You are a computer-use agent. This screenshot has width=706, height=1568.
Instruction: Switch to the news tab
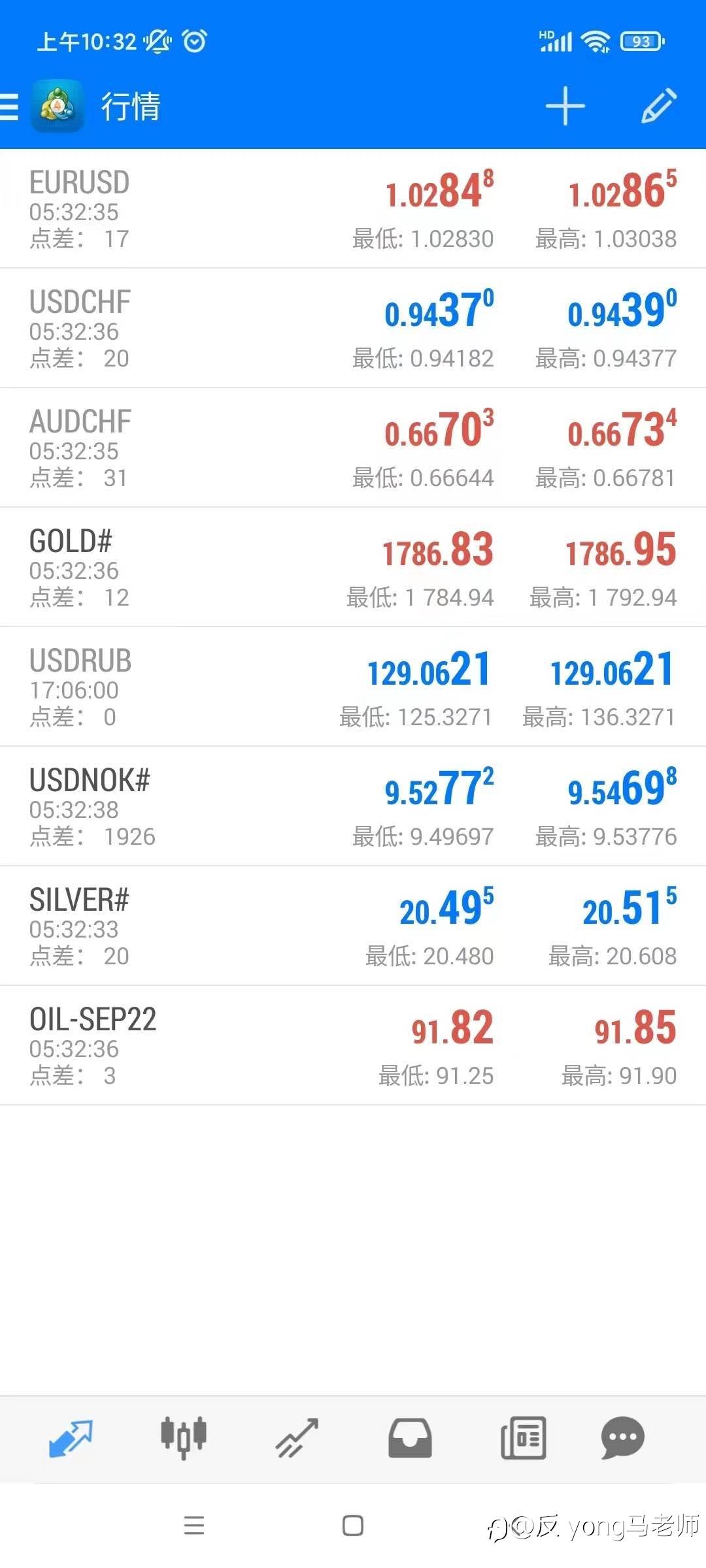tap(523, 1438)
